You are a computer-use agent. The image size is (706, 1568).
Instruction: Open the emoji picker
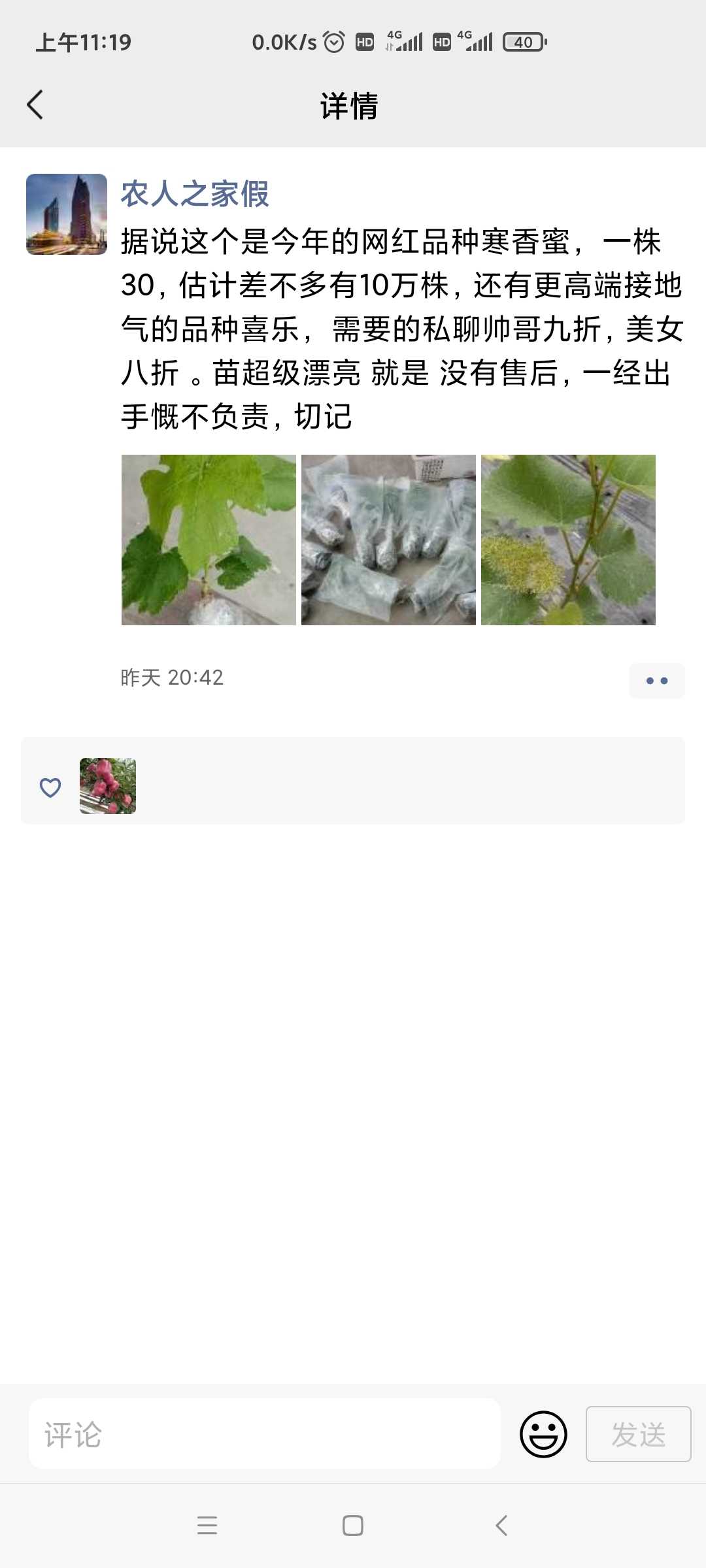pyautogui.click(x=543, y=1434)
